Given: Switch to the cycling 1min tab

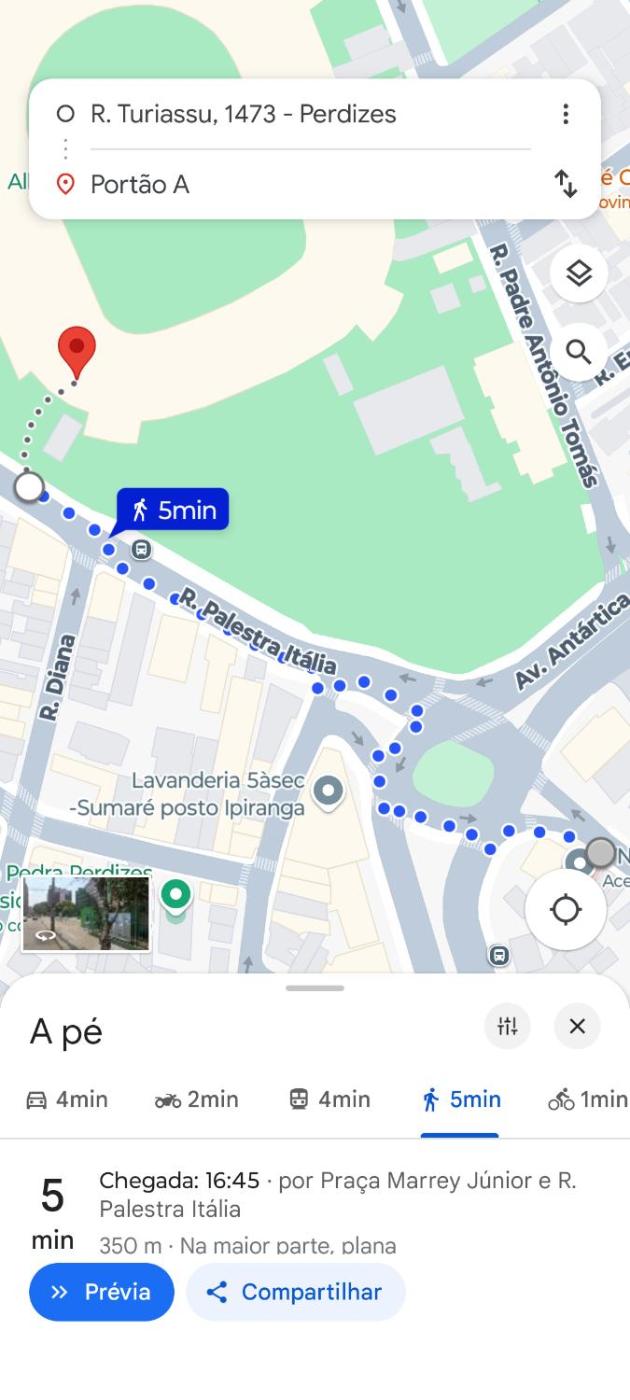Looking at the screenshot, I should (588, 1100).
